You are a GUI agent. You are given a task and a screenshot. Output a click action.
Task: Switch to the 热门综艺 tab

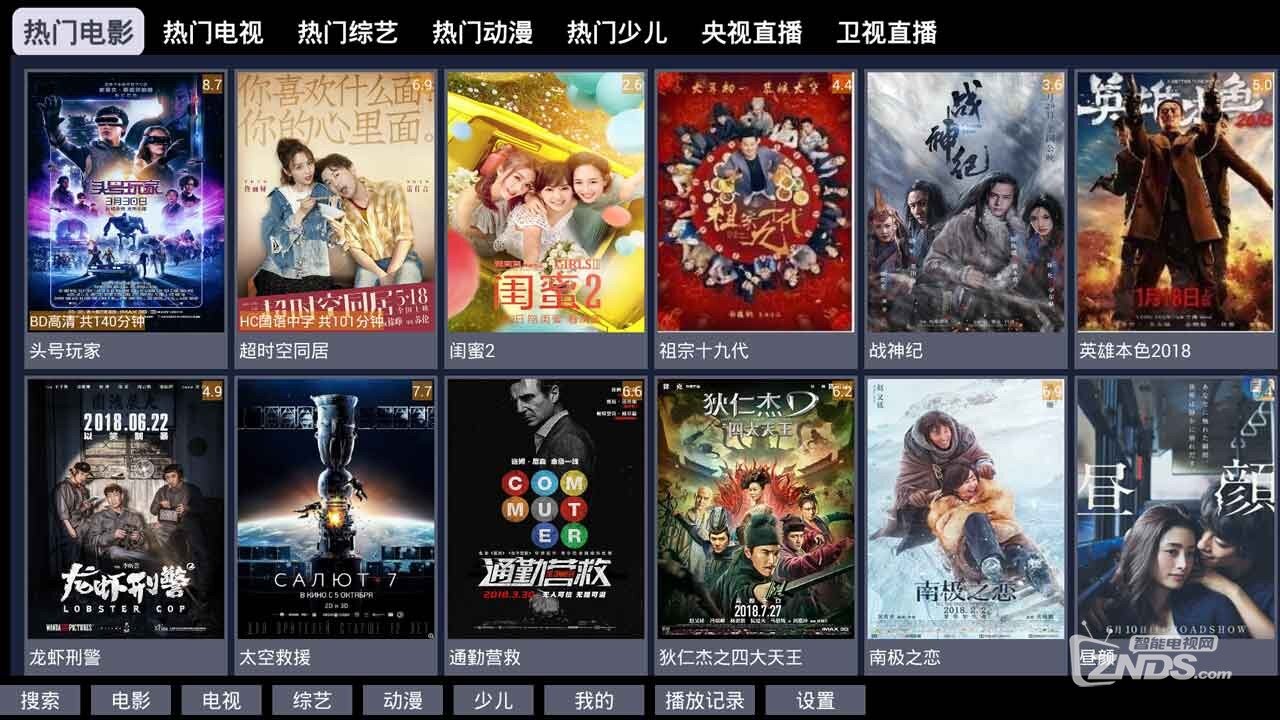click(347, 32)
